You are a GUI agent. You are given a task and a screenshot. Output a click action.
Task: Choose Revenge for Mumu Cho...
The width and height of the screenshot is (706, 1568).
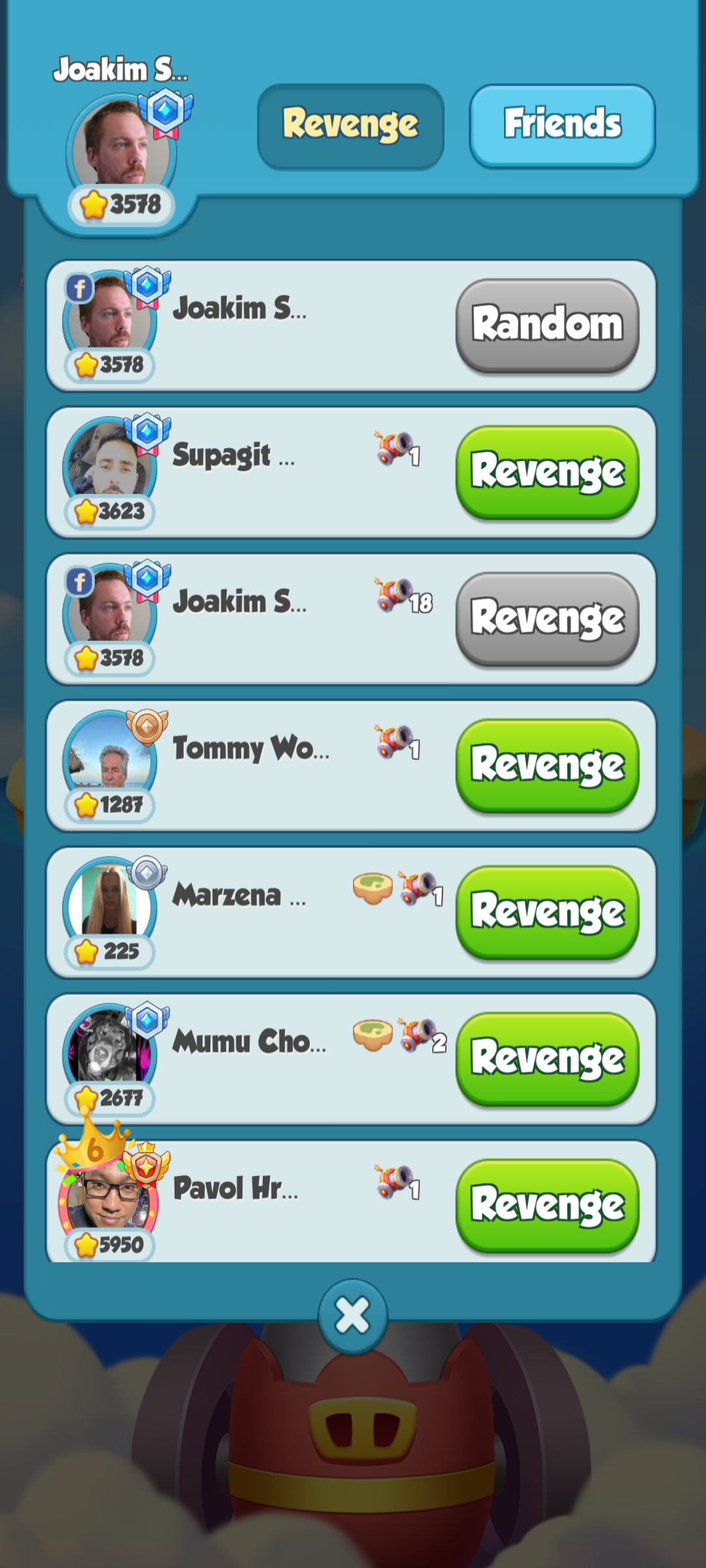pyautogui.click(x=547, y=1058)
